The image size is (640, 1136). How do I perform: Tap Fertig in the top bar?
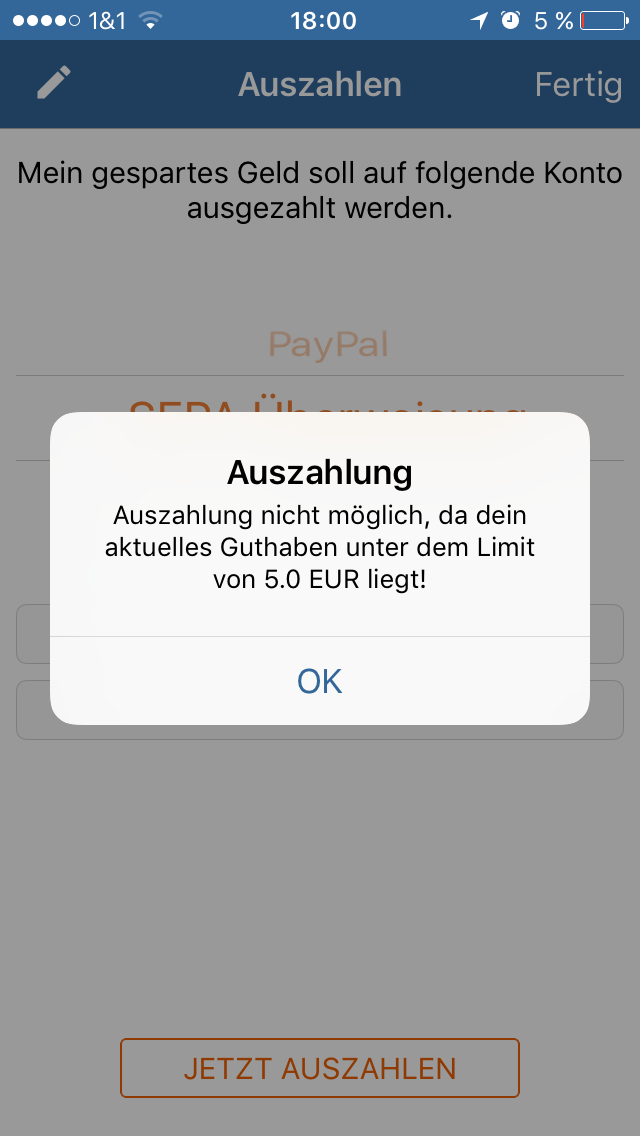tap(578, 85)
